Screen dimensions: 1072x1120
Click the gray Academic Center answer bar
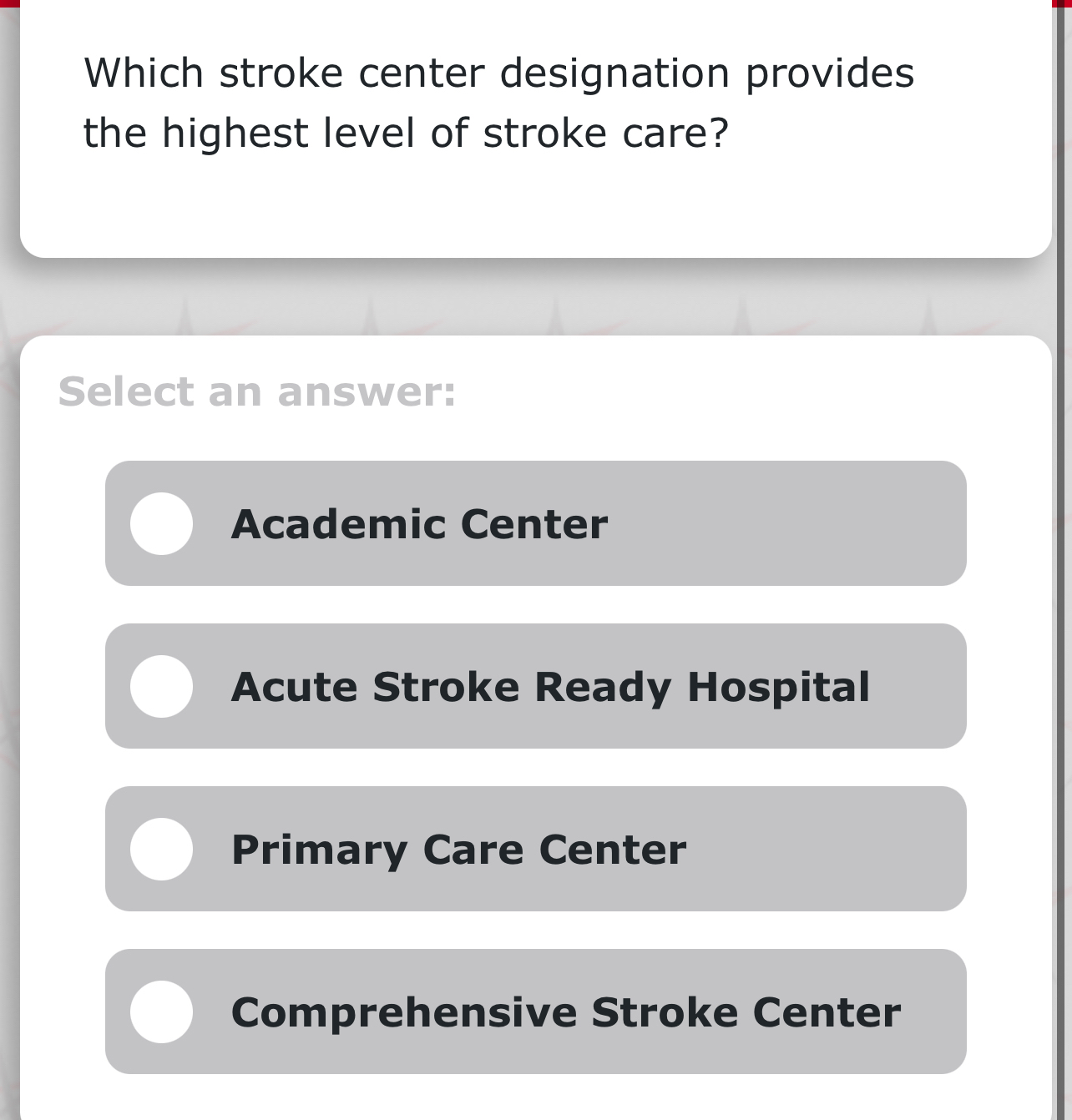pos(751,523)
